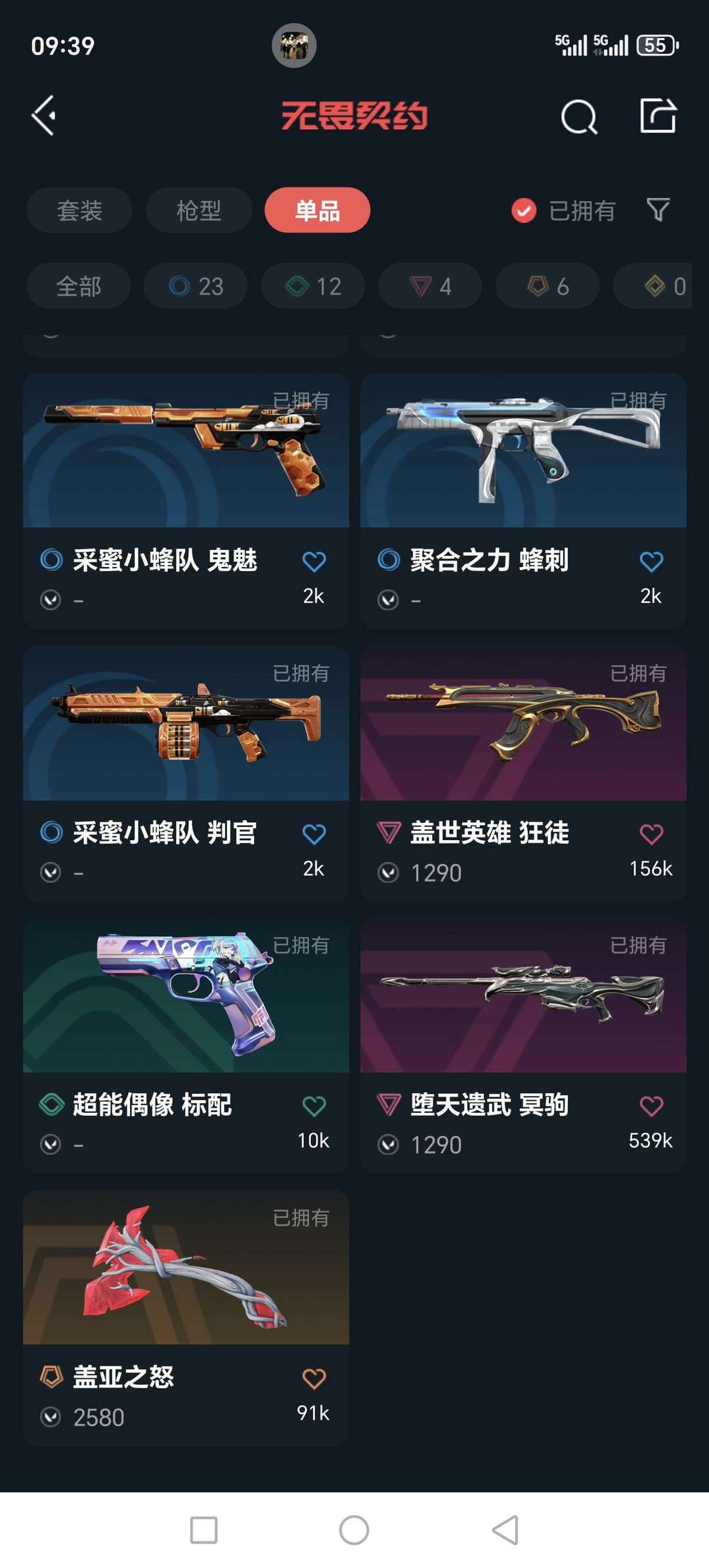
Task: Open the filter funnel icon
Action: (658, 210)
